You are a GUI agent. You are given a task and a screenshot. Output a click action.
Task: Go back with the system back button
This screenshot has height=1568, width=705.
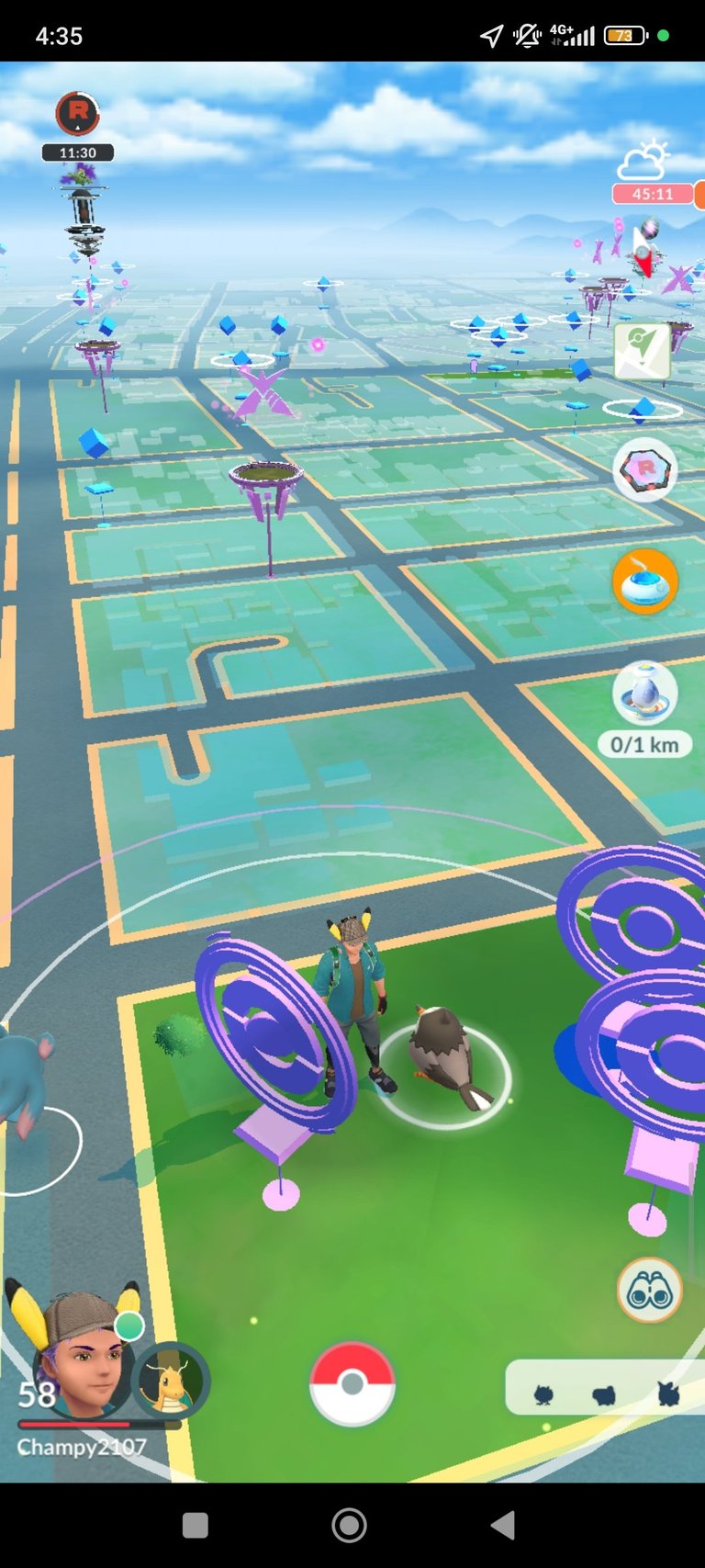(x=503, y=1526)
